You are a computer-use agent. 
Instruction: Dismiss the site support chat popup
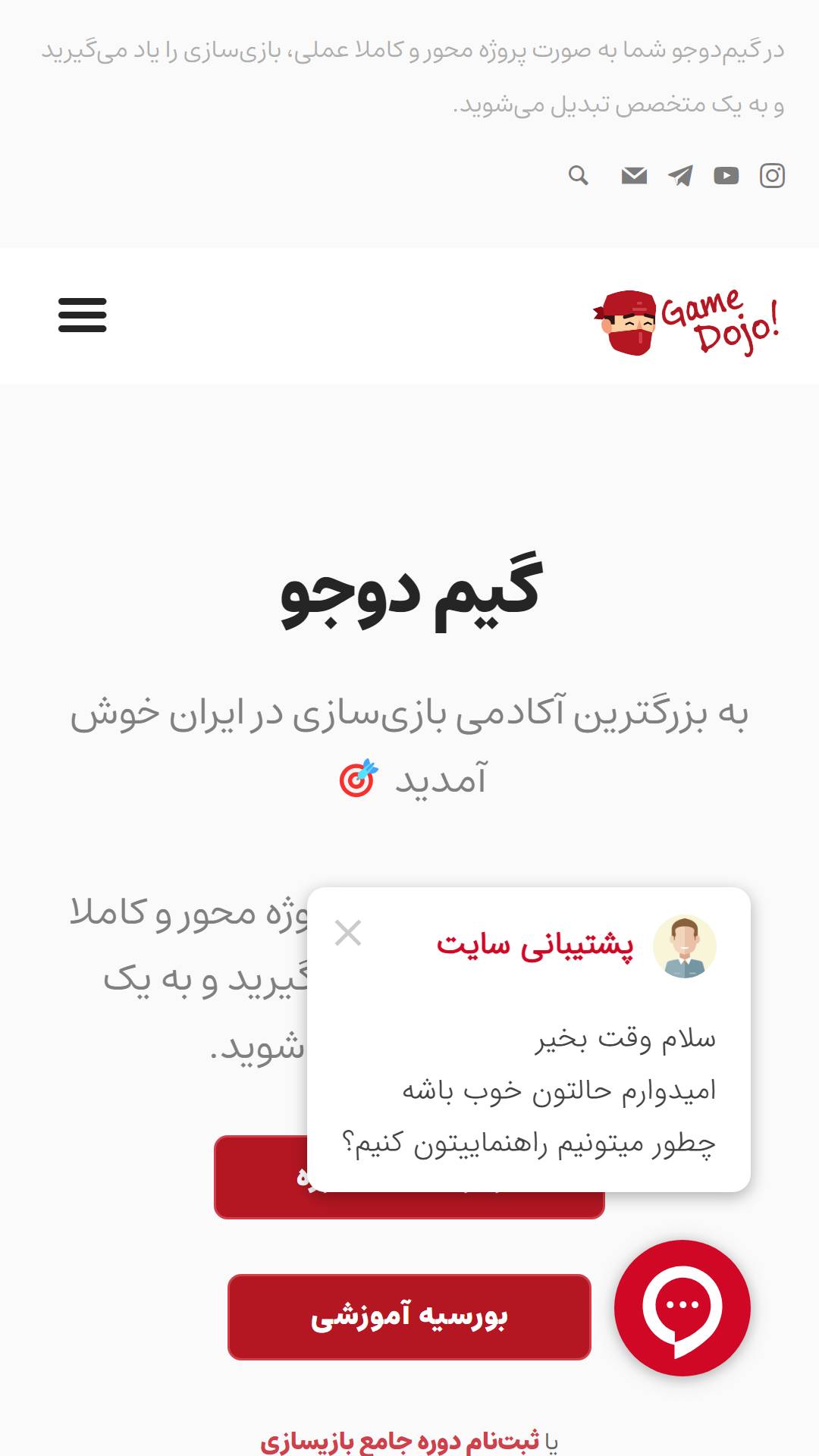pos(348,933)
